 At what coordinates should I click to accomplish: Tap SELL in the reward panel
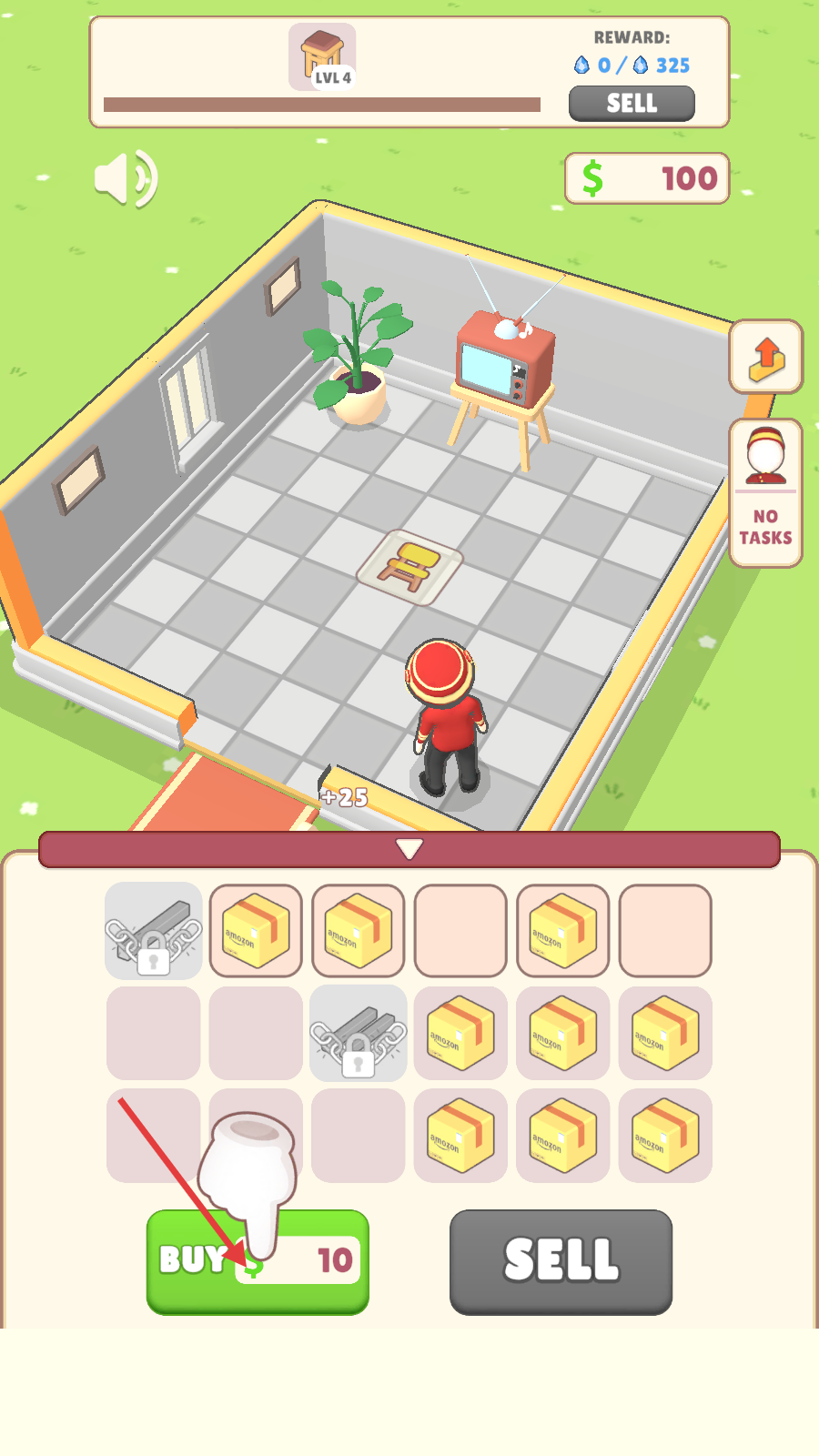tap(632, 104)
